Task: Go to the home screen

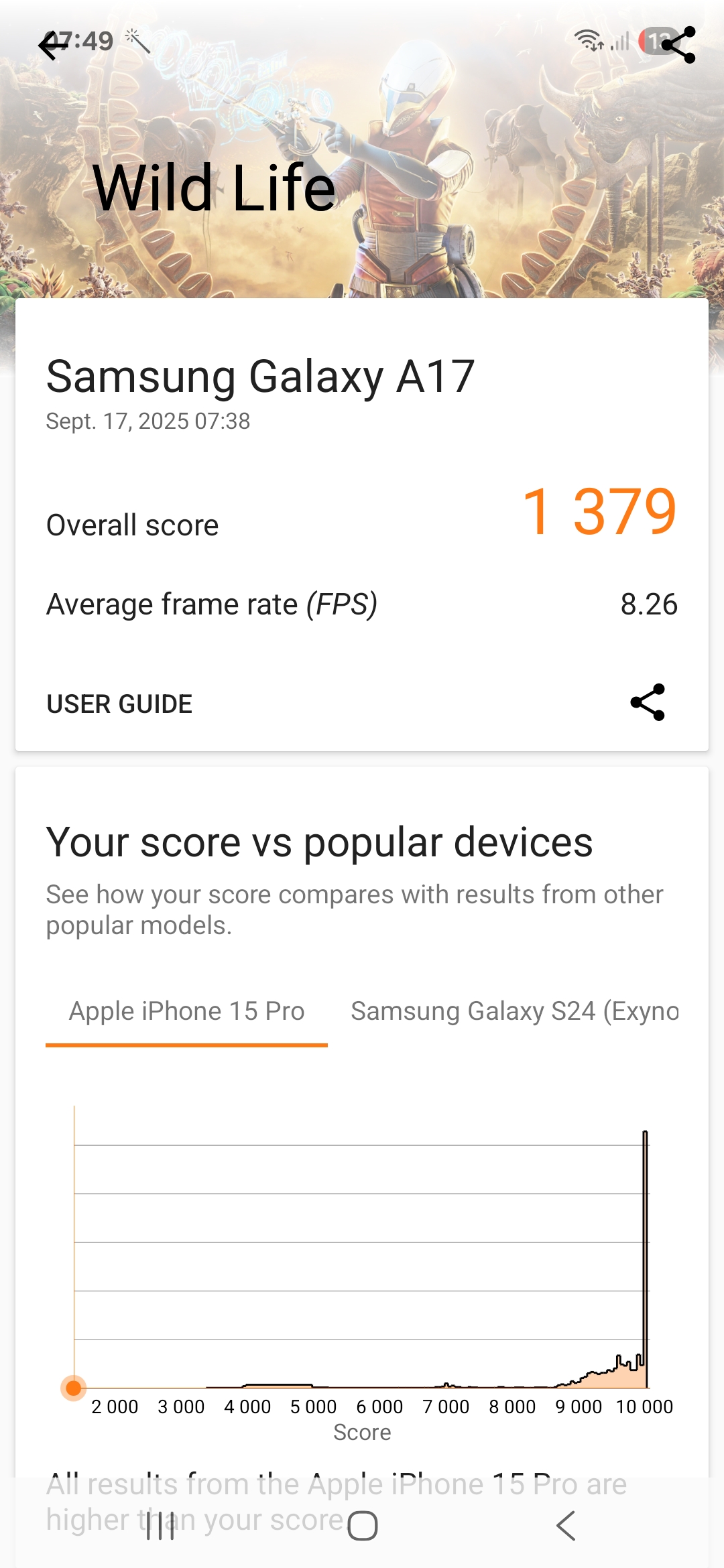Action: pos(363,1526)
